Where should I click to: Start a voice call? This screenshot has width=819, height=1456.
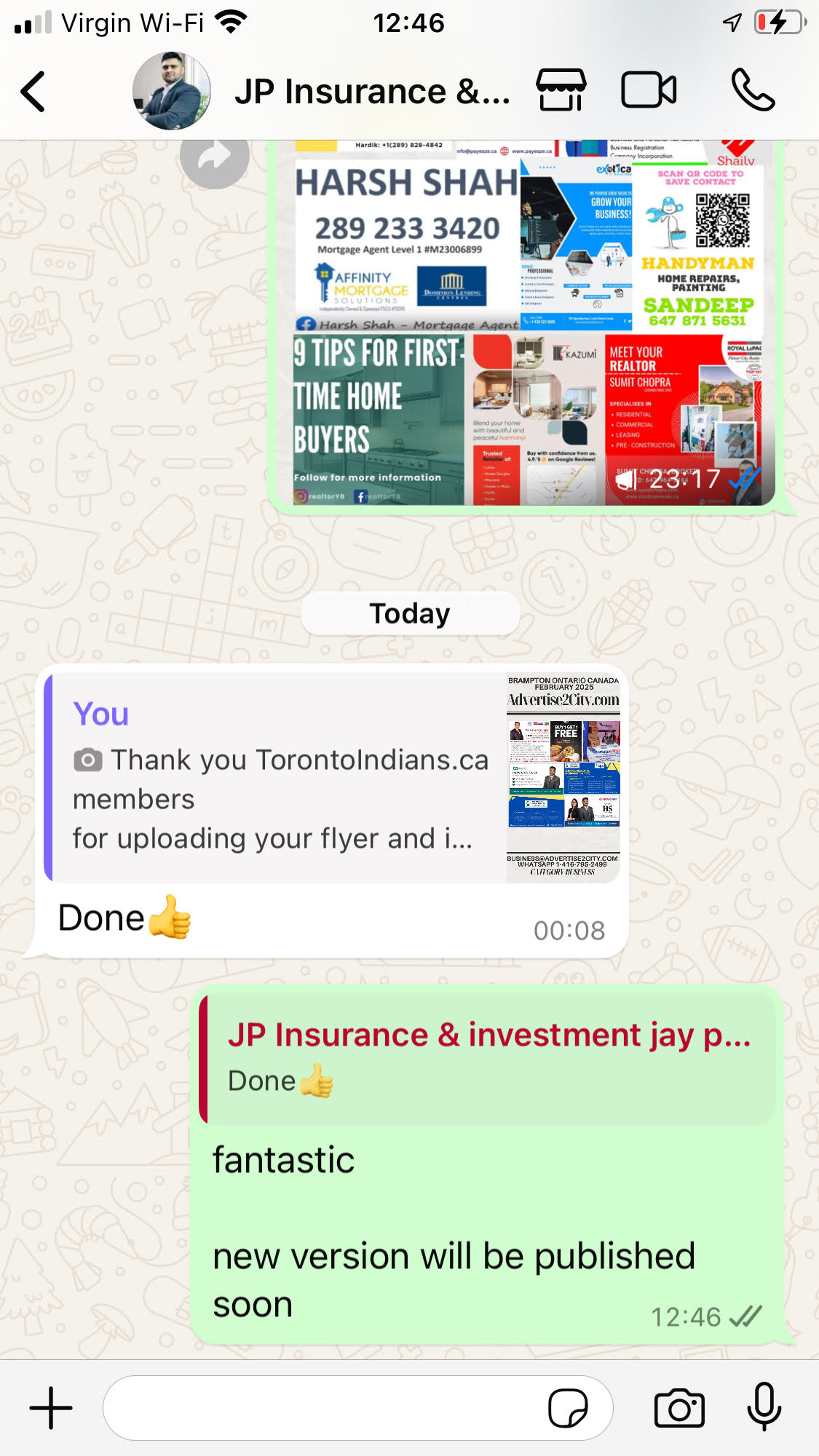click(753, 90)
